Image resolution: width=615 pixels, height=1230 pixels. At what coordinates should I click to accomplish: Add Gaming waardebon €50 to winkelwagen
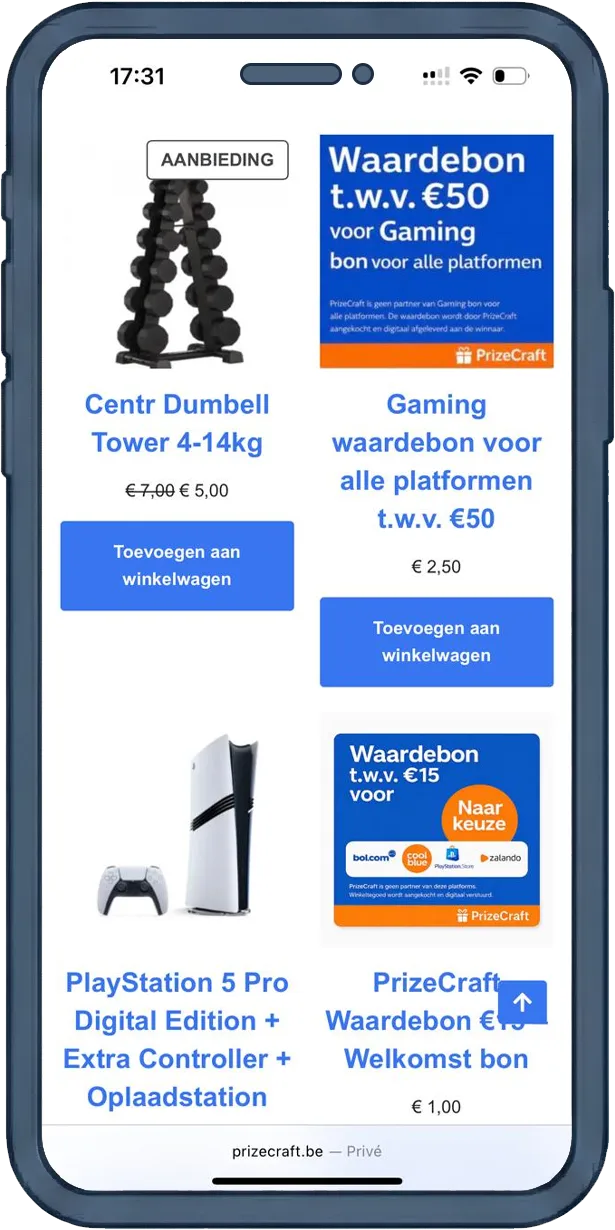pos(436,642)
